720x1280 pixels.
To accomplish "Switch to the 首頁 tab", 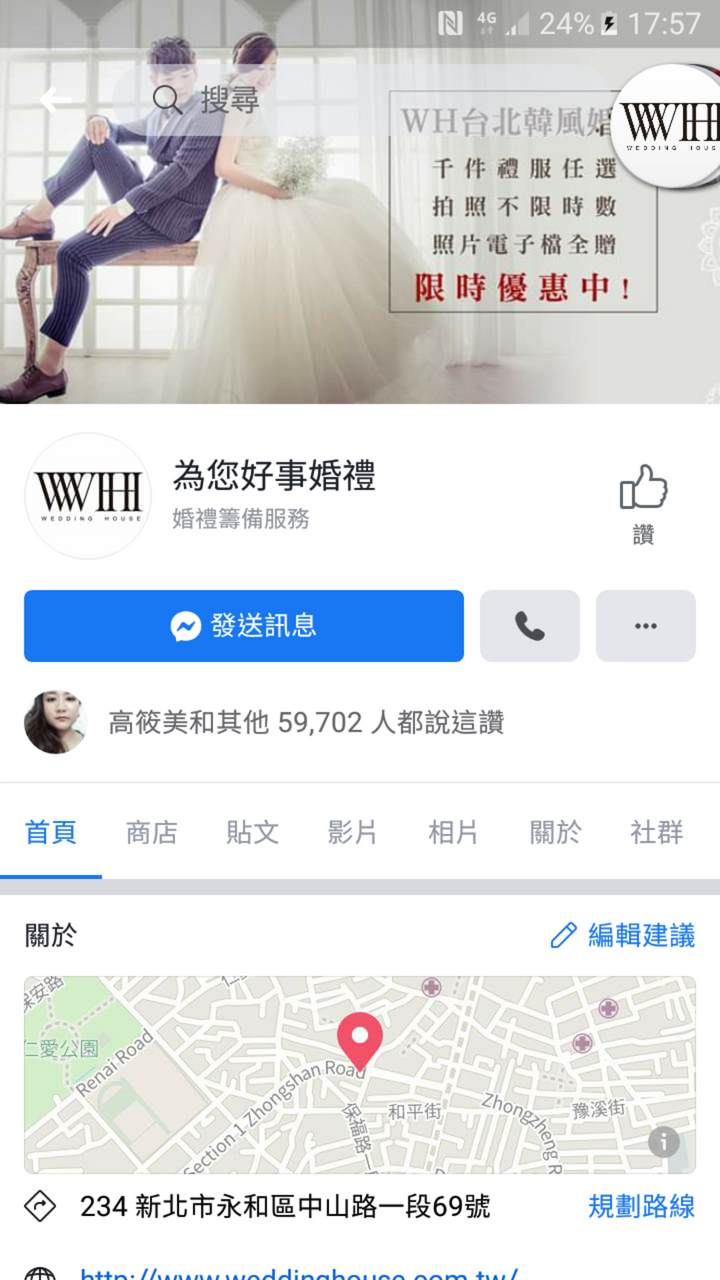I will pyautogui.click(x=51, y=832).
